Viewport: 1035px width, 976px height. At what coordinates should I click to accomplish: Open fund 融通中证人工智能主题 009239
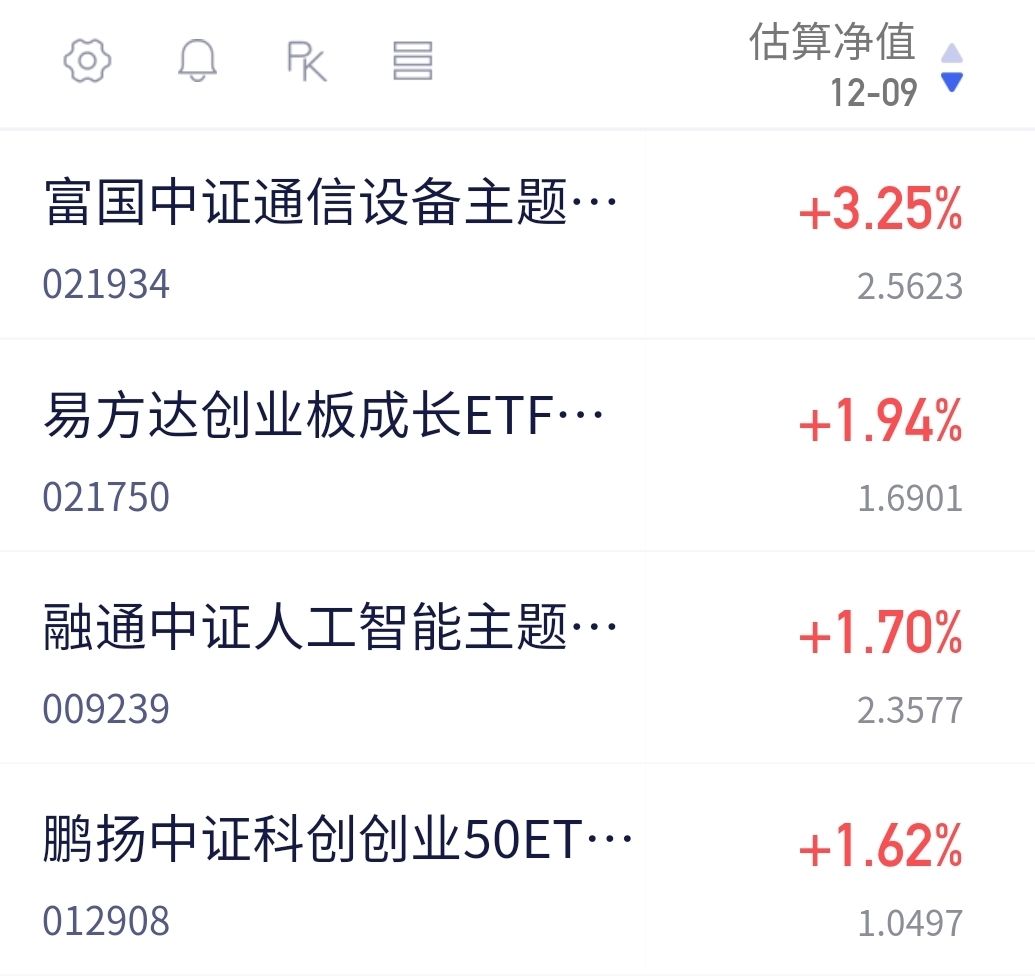point(518,657)
